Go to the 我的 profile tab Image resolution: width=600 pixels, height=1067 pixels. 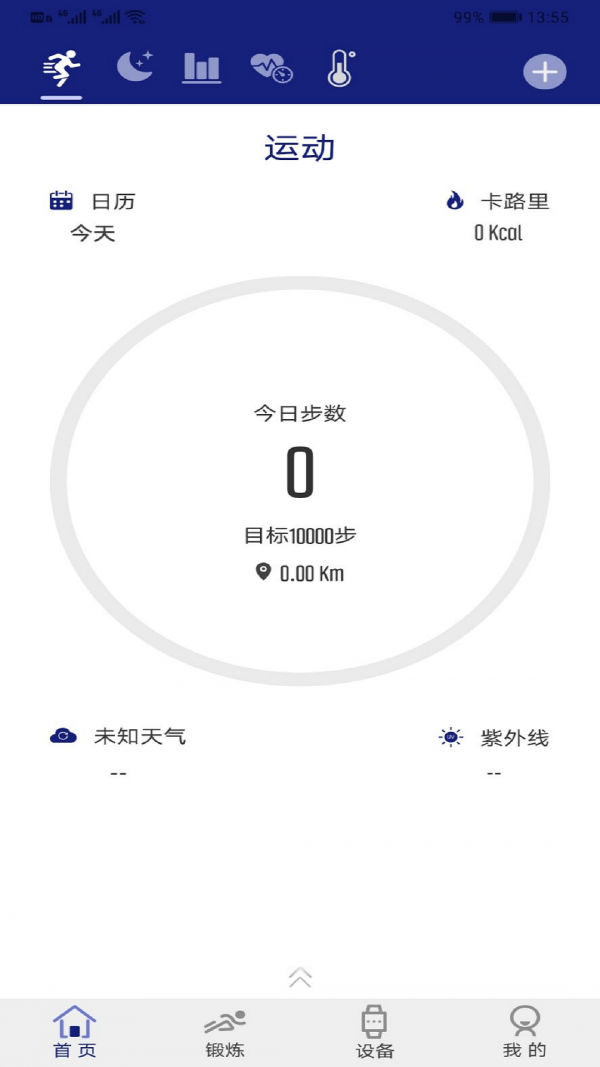[524, 1033]
